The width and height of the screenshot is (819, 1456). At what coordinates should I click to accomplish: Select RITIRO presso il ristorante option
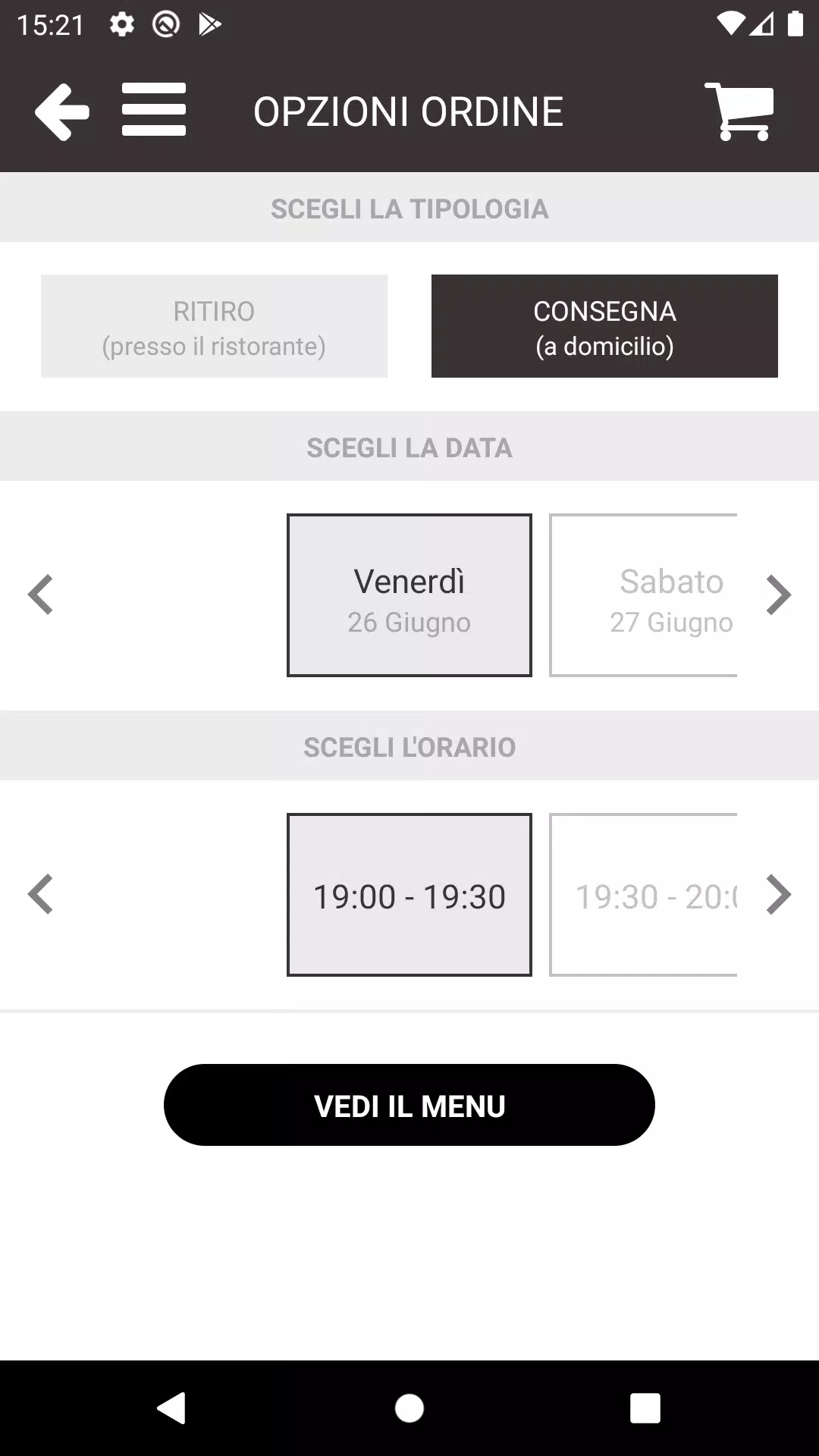point(215,325)
